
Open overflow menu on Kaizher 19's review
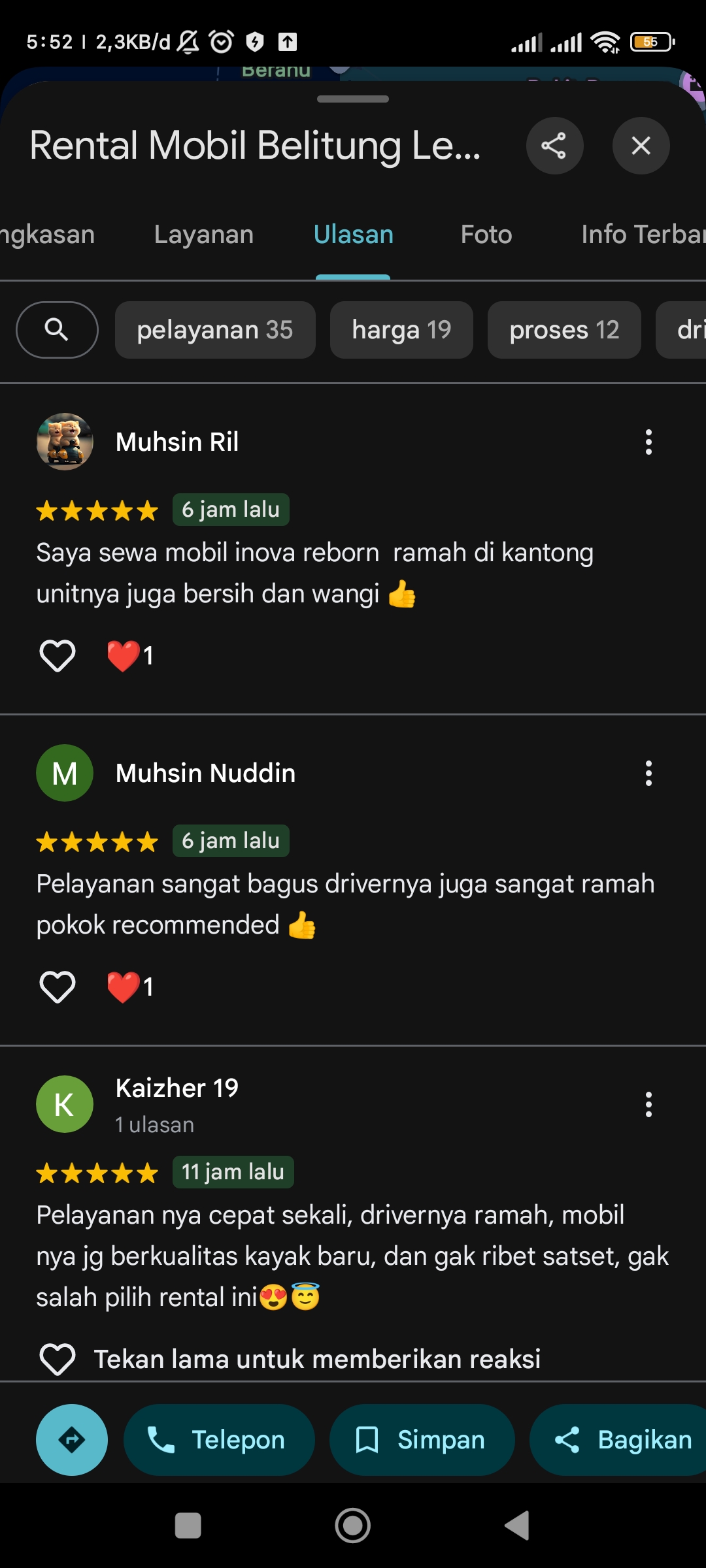pyautogui.click(x=648, y=1105)
